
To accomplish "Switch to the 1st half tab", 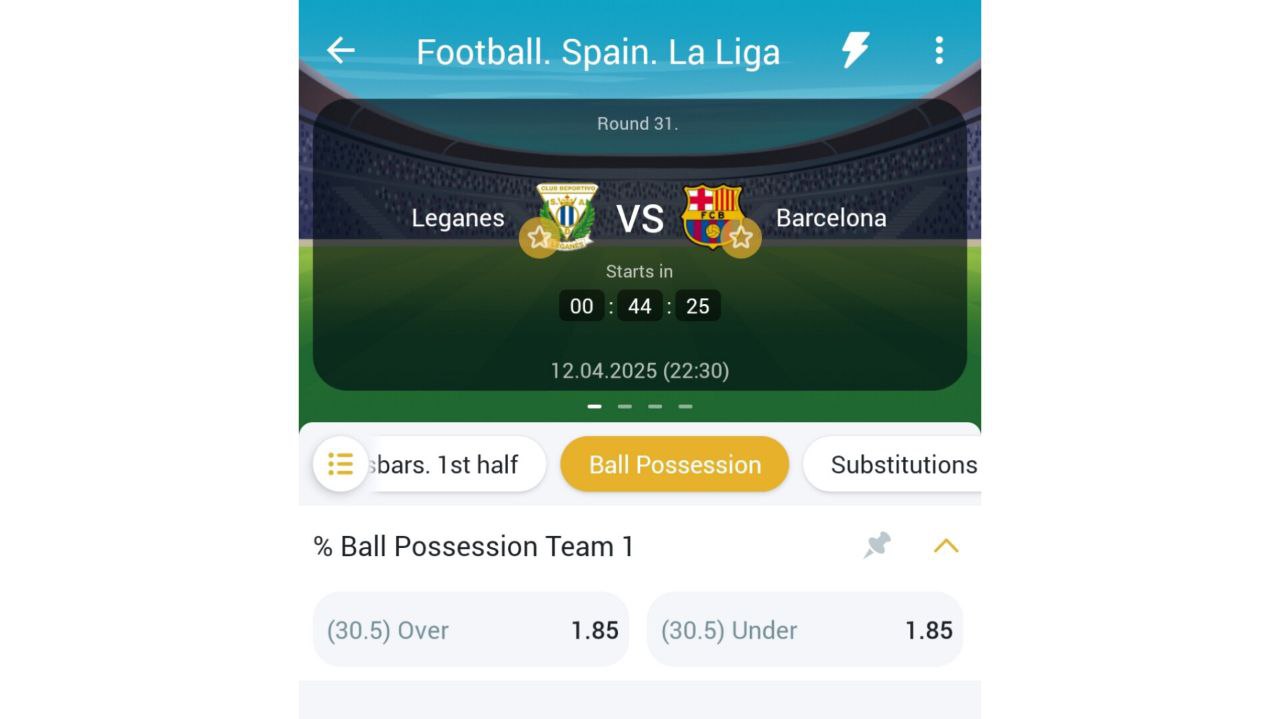I will pos(455,464).
